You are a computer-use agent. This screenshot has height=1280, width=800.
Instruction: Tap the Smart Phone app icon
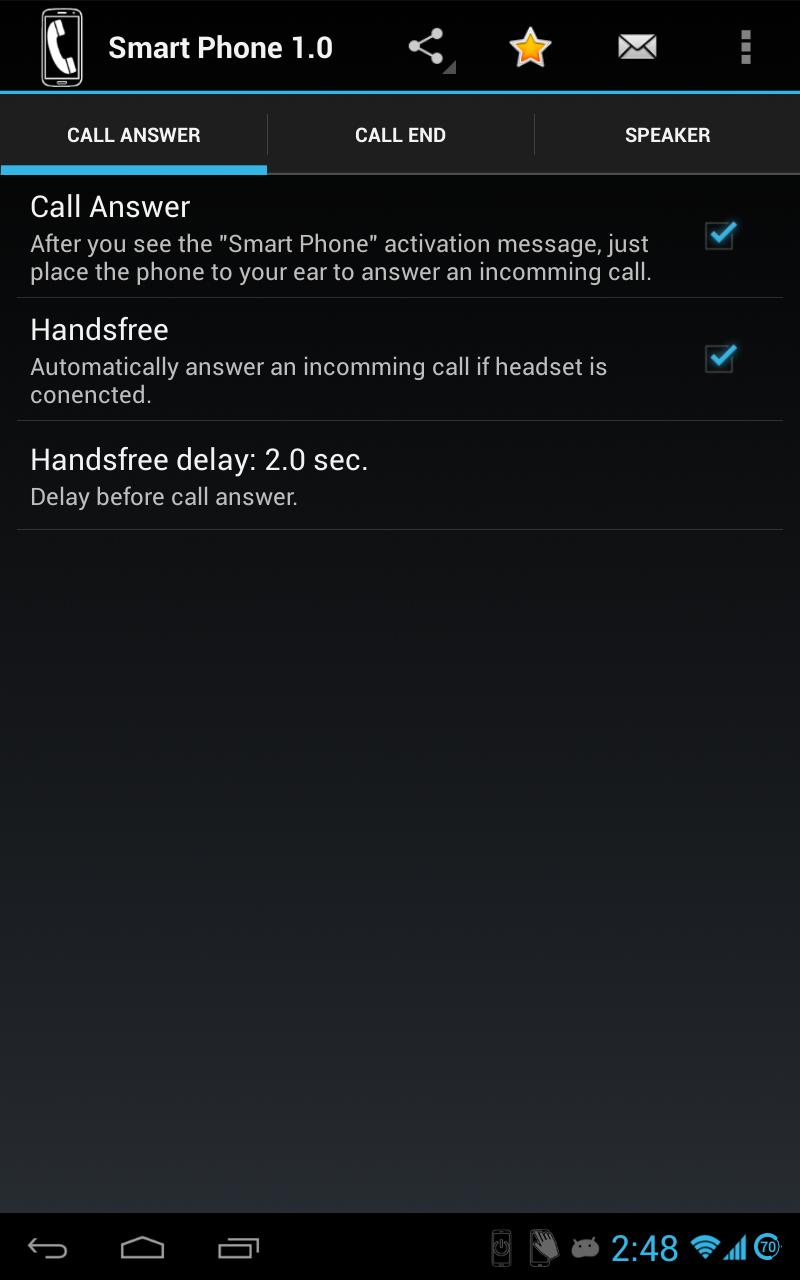[x=62, y=47]
